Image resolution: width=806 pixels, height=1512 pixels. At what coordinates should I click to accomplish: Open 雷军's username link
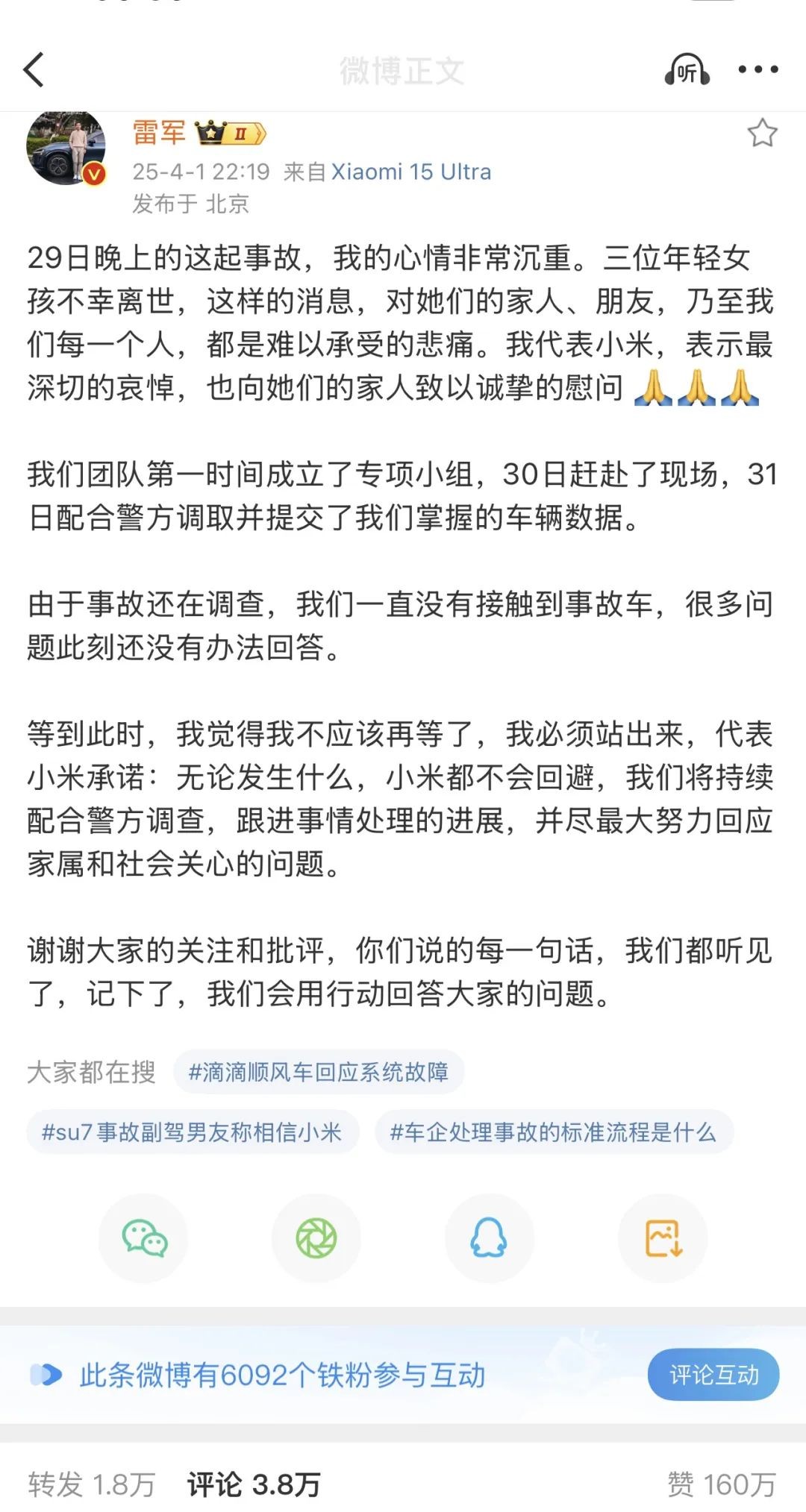[159, 133]
